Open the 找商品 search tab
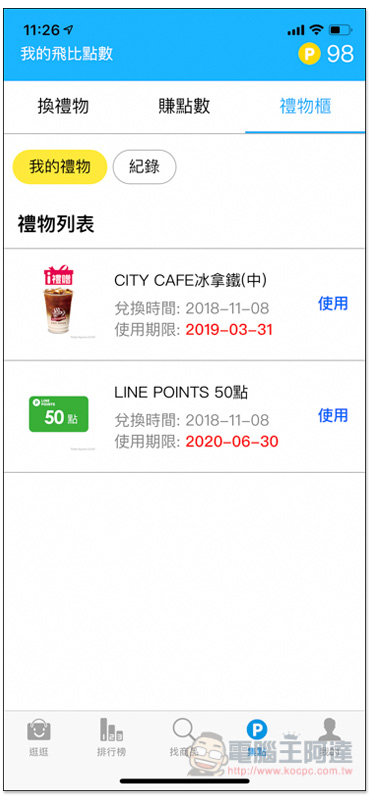The image size is (369, 800). (184, 737)
